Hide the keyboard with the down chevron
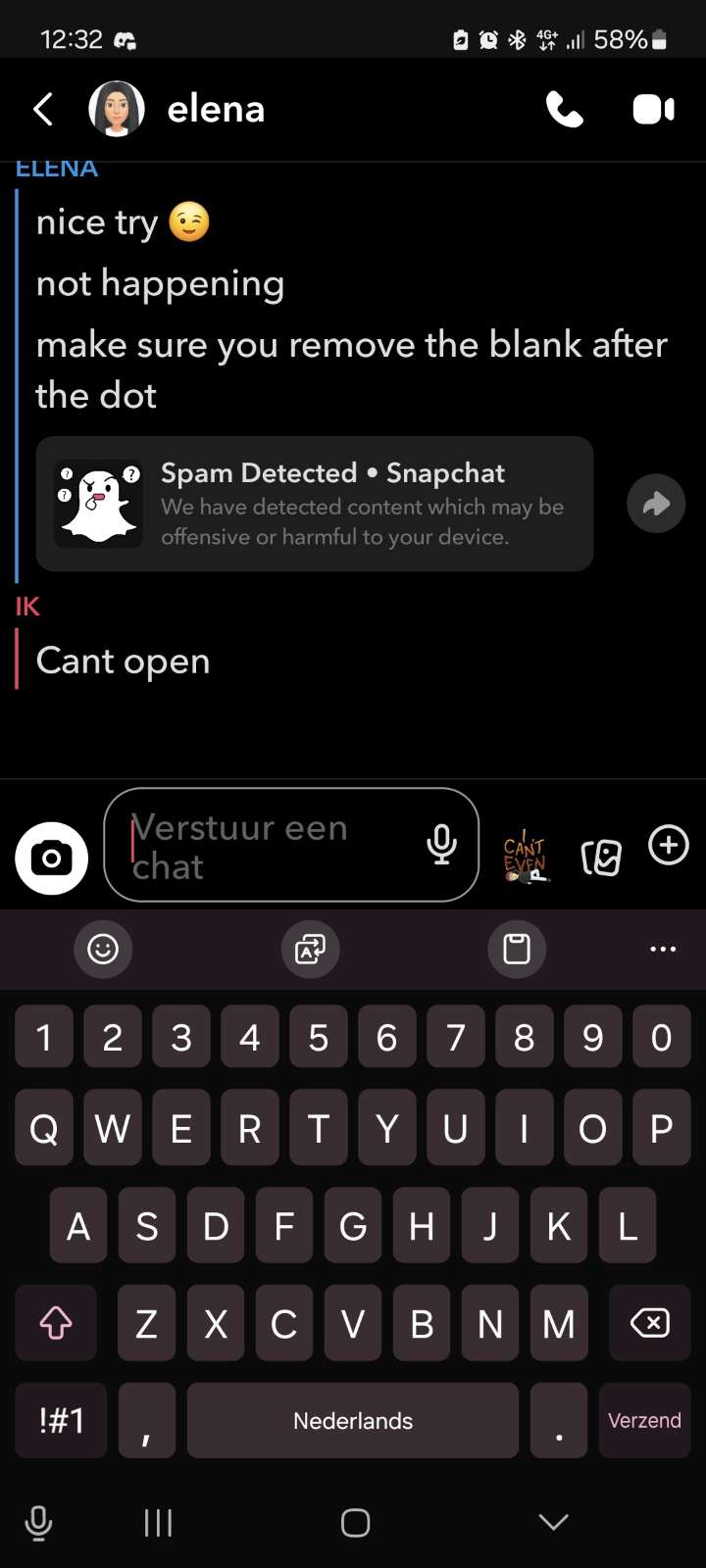Screen dimensions: 706x1568 tap(553, 1521)
